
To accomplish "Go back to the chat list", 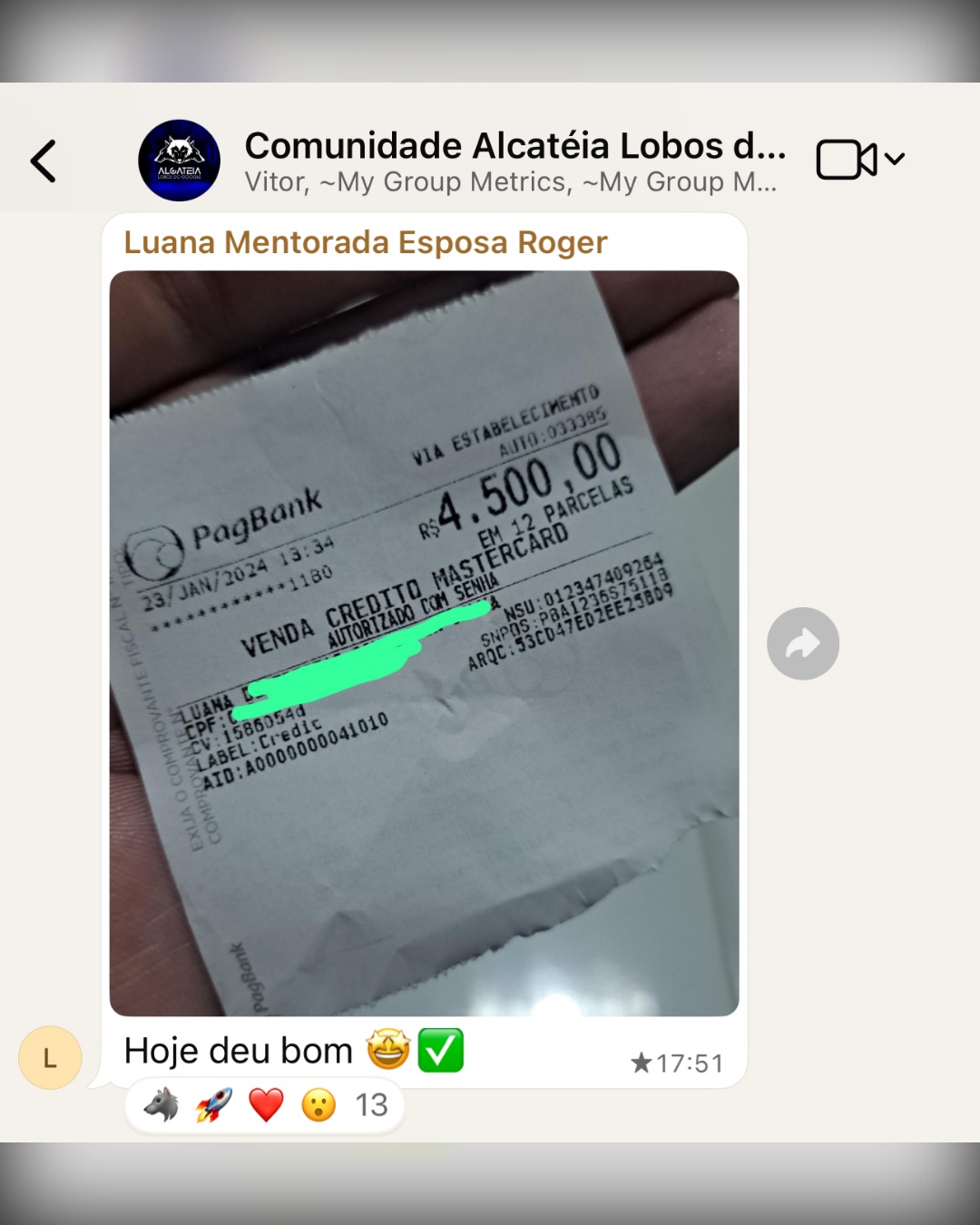I will pos(44,162).
